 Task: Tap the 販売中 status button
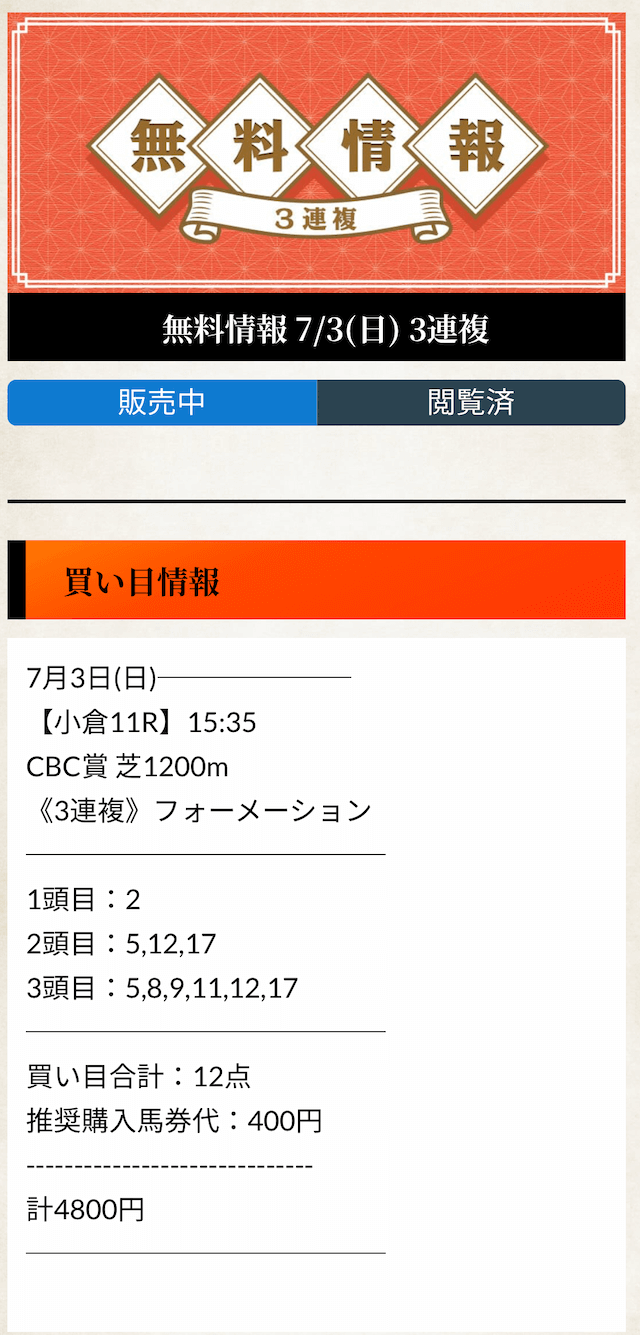[x=162, y=402]
